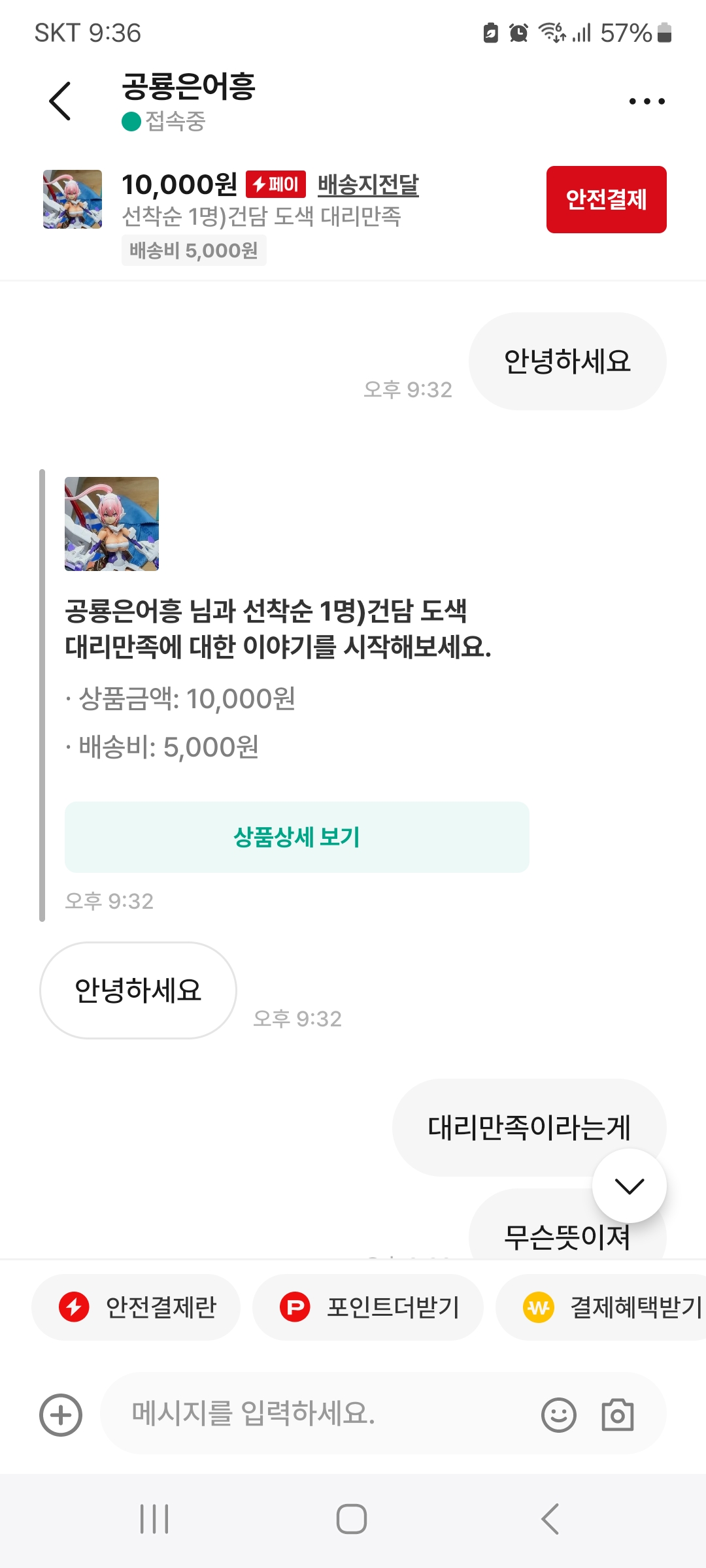View product details via 상품상세 보기
This screenshot has width=706, height=1568.
click(x=297, y=837)
